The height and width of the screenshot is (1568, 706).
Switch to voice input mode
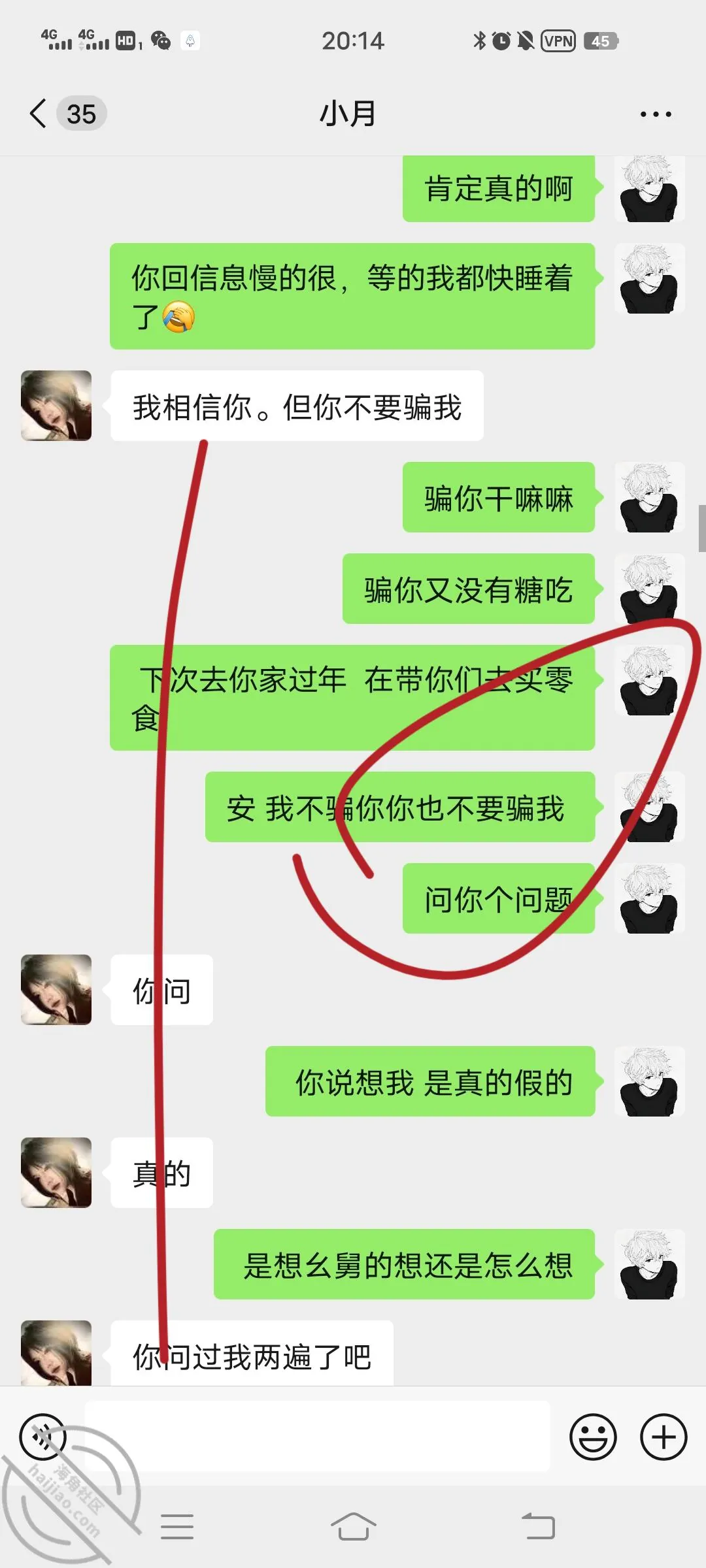[x=43, y=1437]
